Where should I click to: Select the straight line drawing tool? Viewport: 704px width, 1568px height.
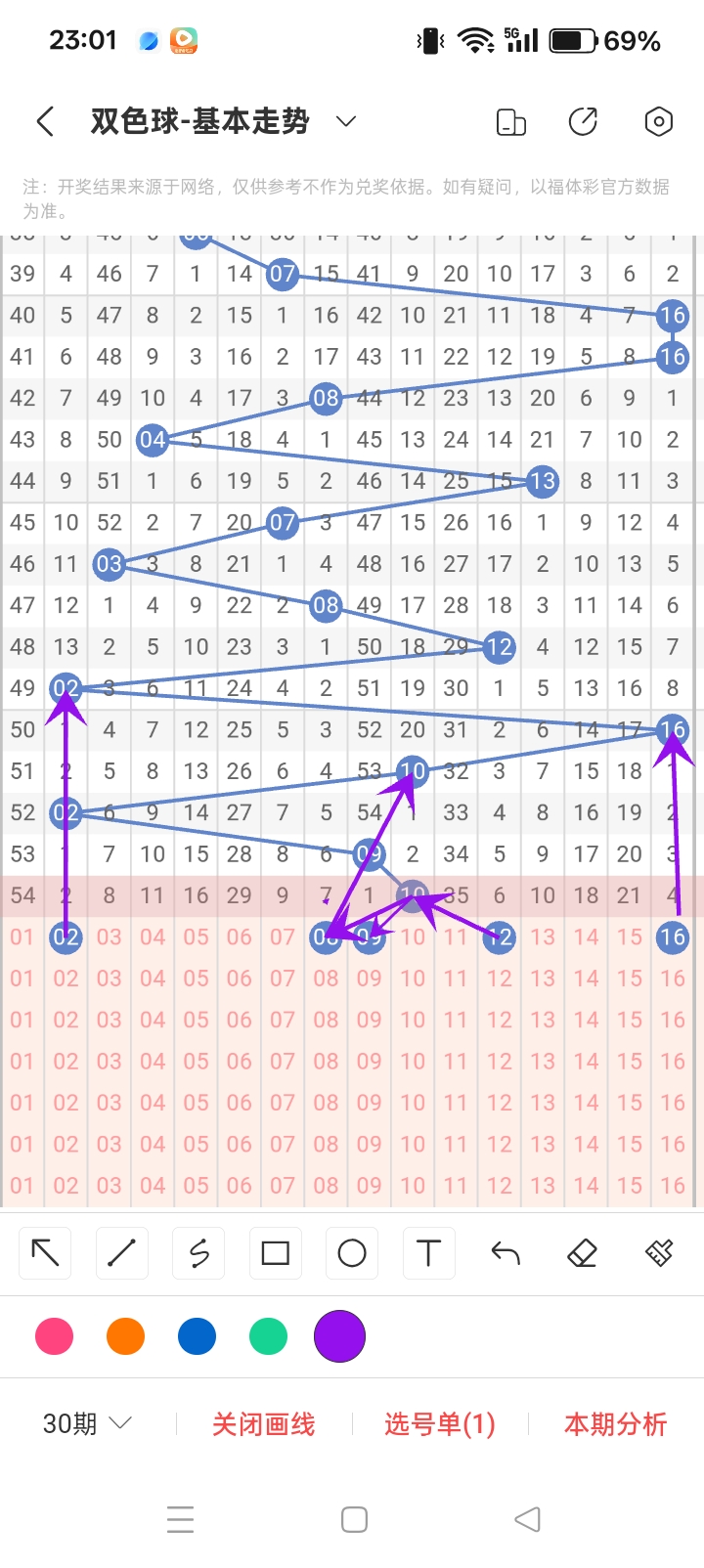[x=121, y=1252]
